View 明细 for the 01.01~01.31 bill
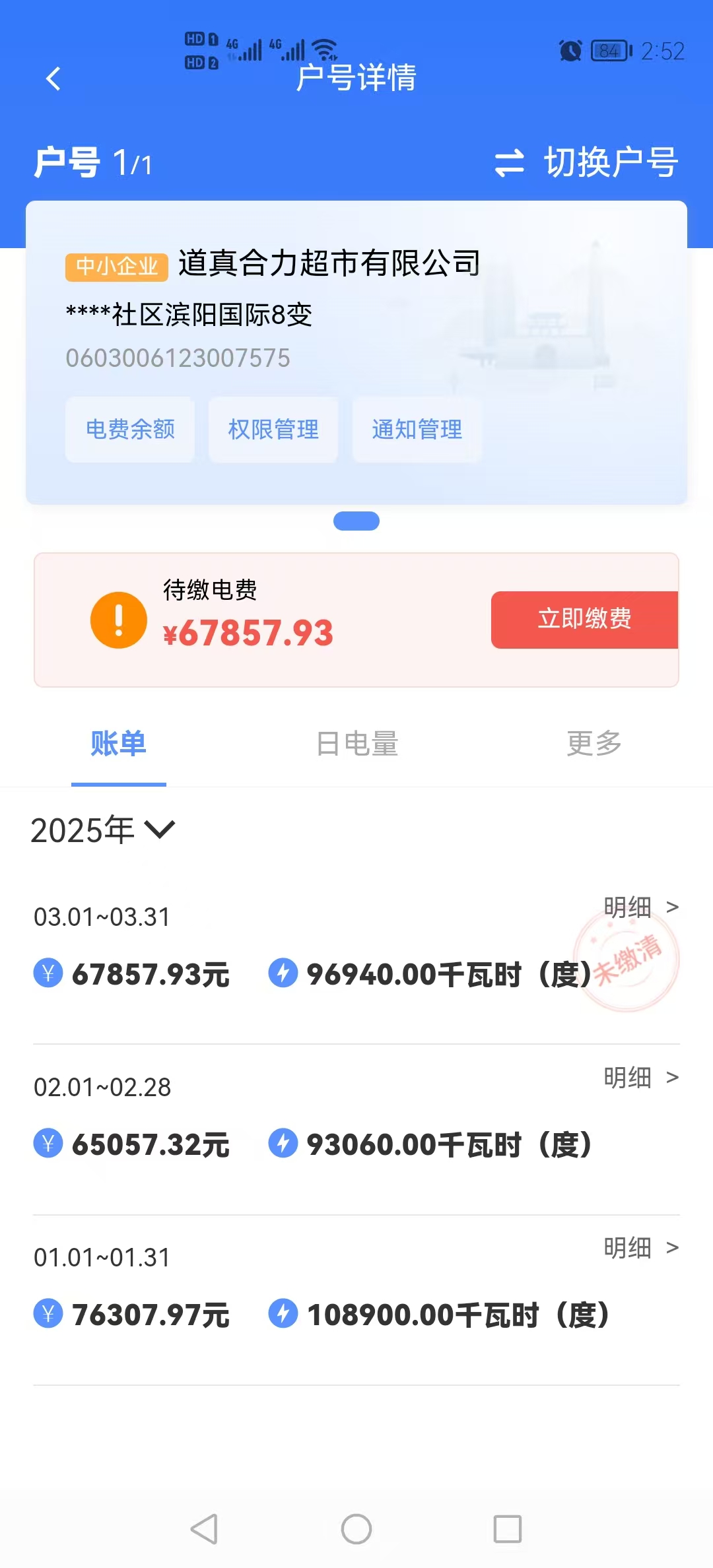The height and width of the screenshot is (1568, 713). click(640, 1248)
